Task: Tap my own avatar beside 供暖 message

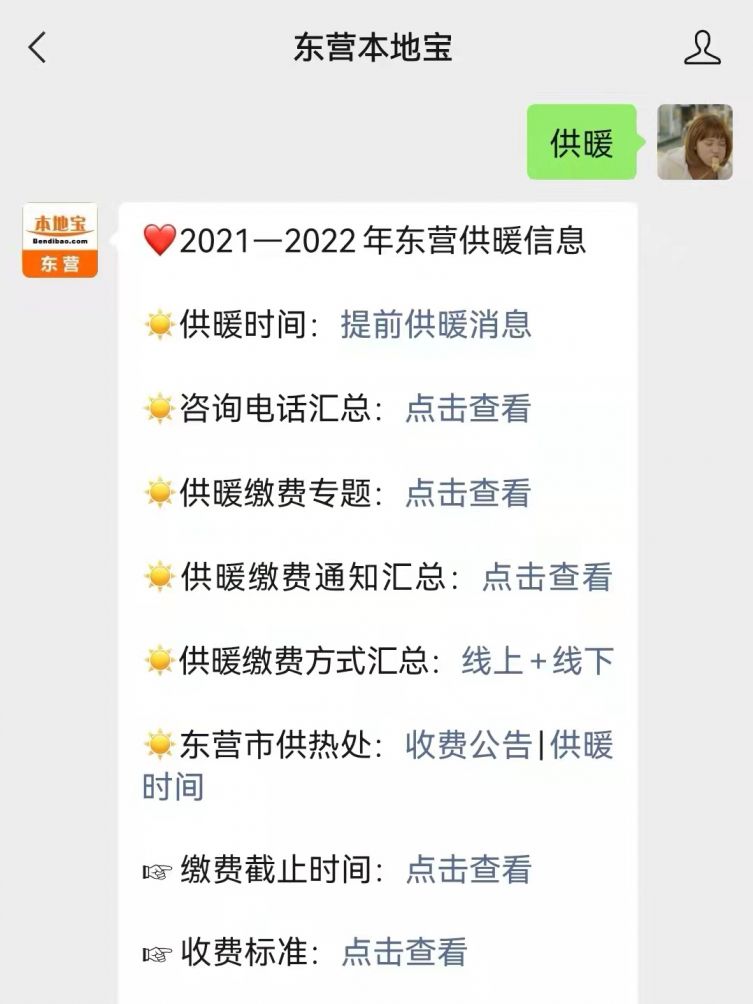Action: click(x=694, y=142)
